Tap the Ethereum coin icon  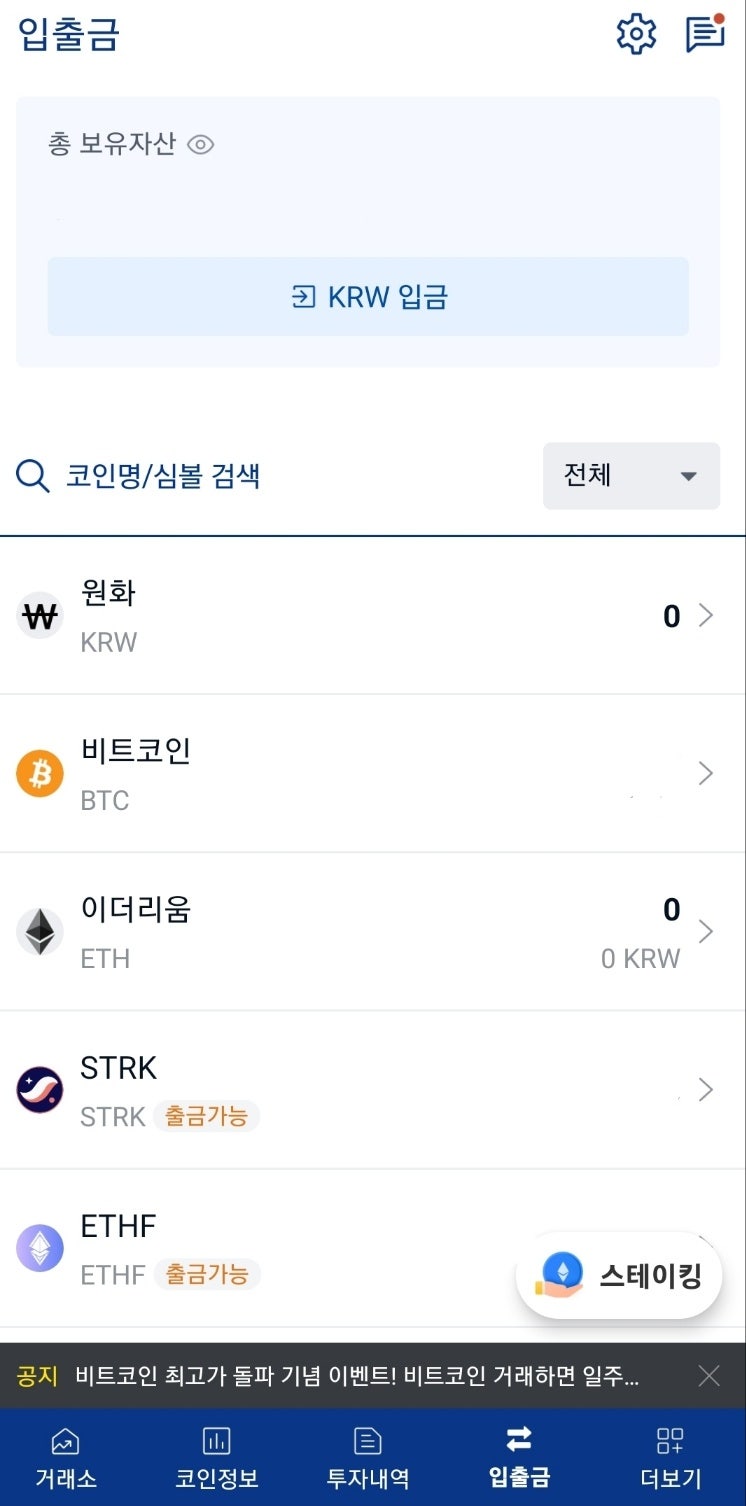(x=40, y=931)
